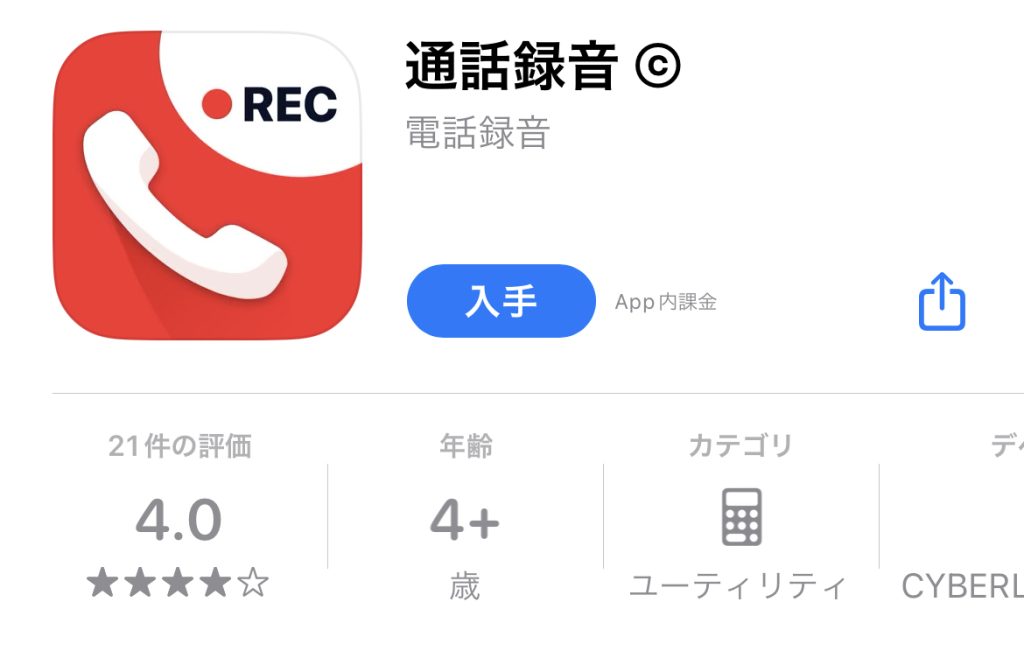Share this app via the share icon
Viewport: 1024px width, 658px height.
[x=941, y=301]
